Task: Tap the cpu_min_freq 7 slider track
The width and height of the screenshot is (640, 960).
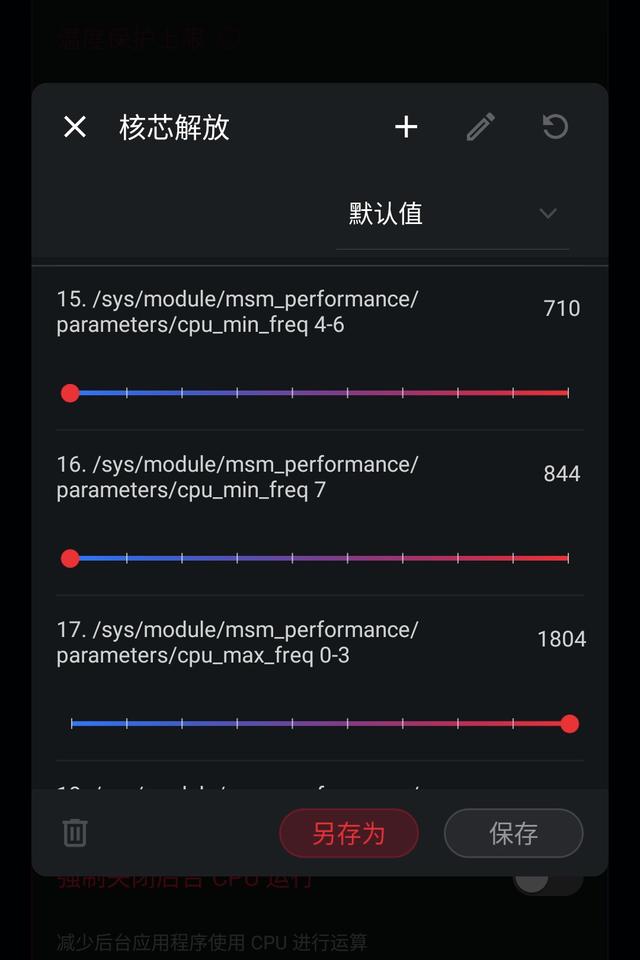Action: tap(320, 558)
